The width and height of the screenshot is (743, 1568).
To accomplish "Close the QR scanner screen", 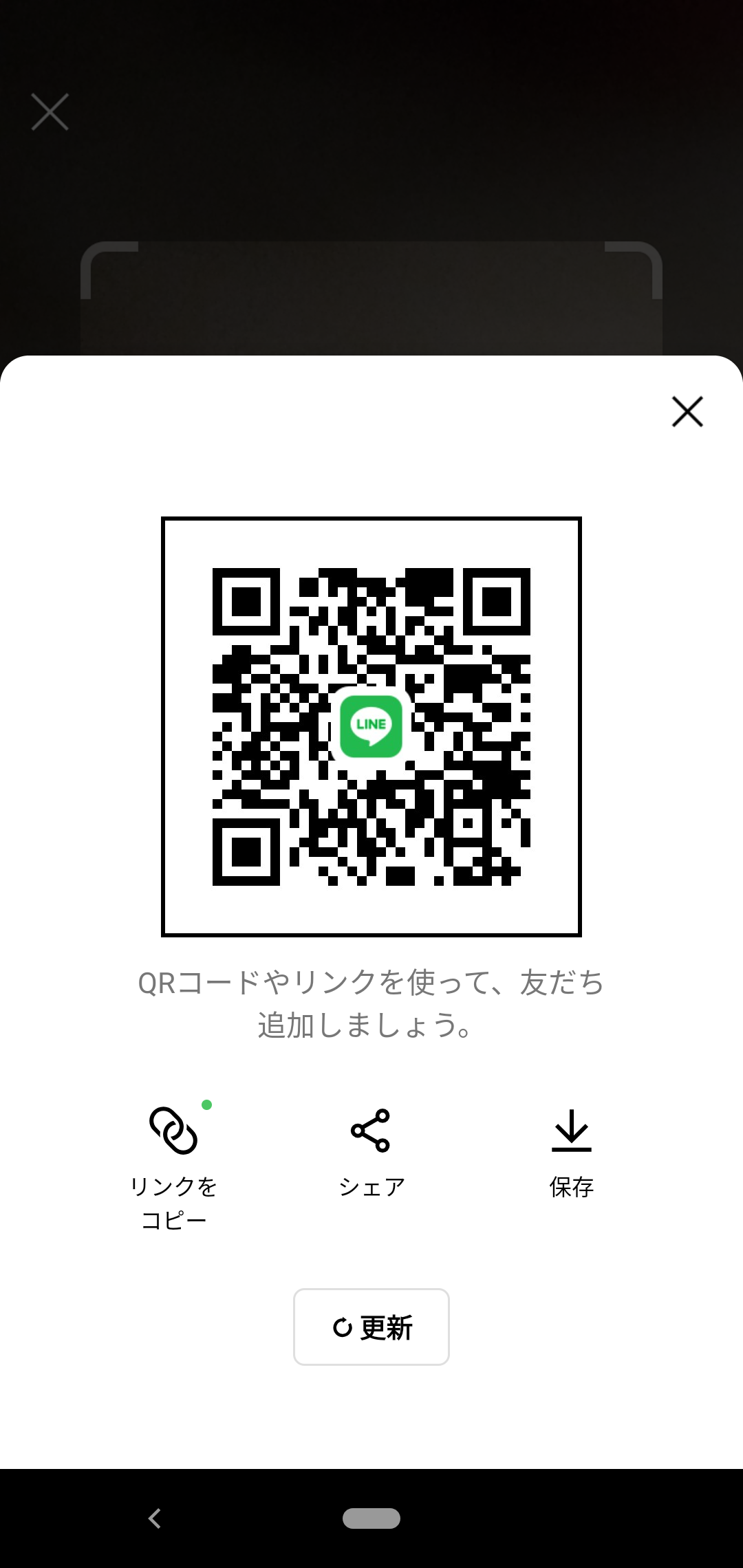I will [50, 112].
